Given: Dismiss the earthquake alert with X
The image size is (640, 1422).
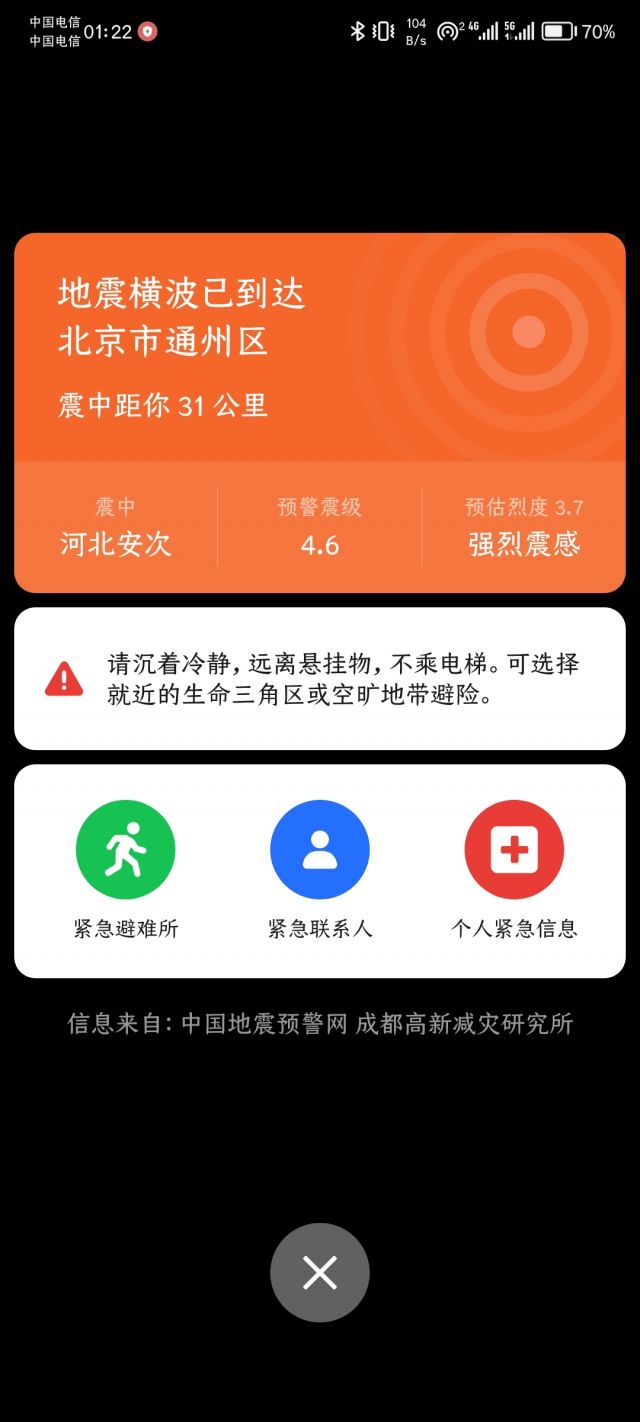Looking at the screenshot, I should pos(320,1272).
